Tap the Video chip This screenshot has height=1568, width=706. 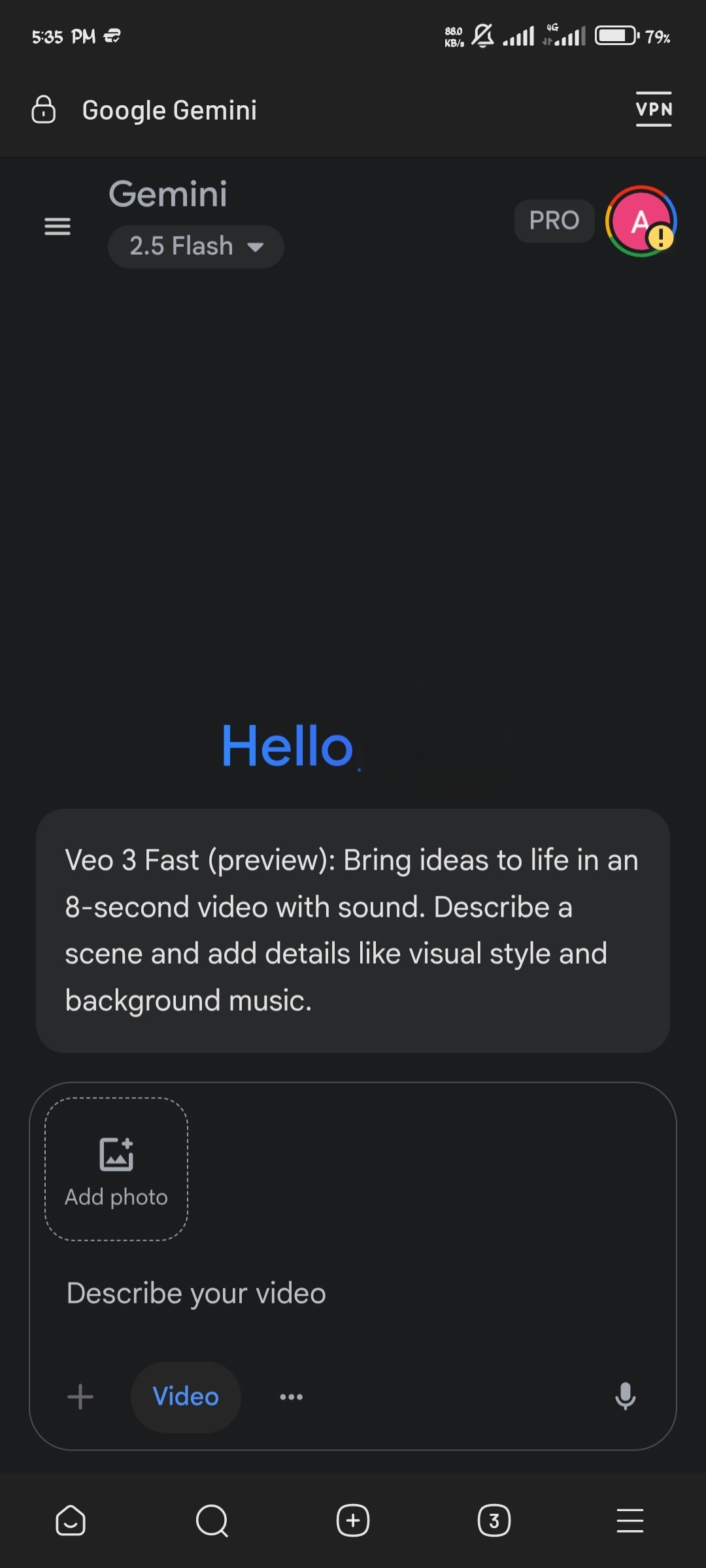pyautogui.click(x=186, y=1397)
